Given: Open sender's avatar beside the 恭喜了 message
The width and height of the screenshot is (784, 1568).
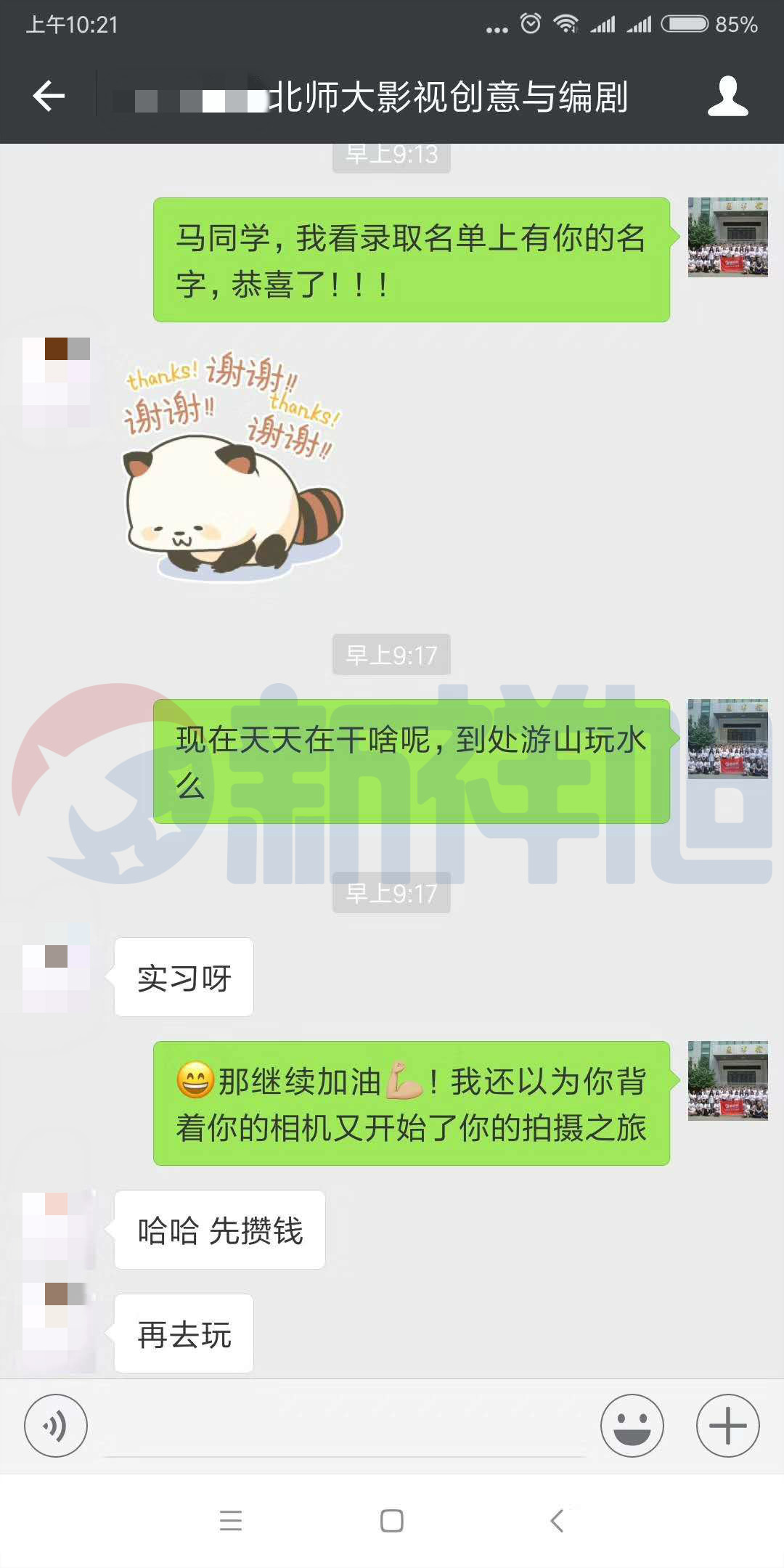Looking at the screenshot, I should click(727, 237).
